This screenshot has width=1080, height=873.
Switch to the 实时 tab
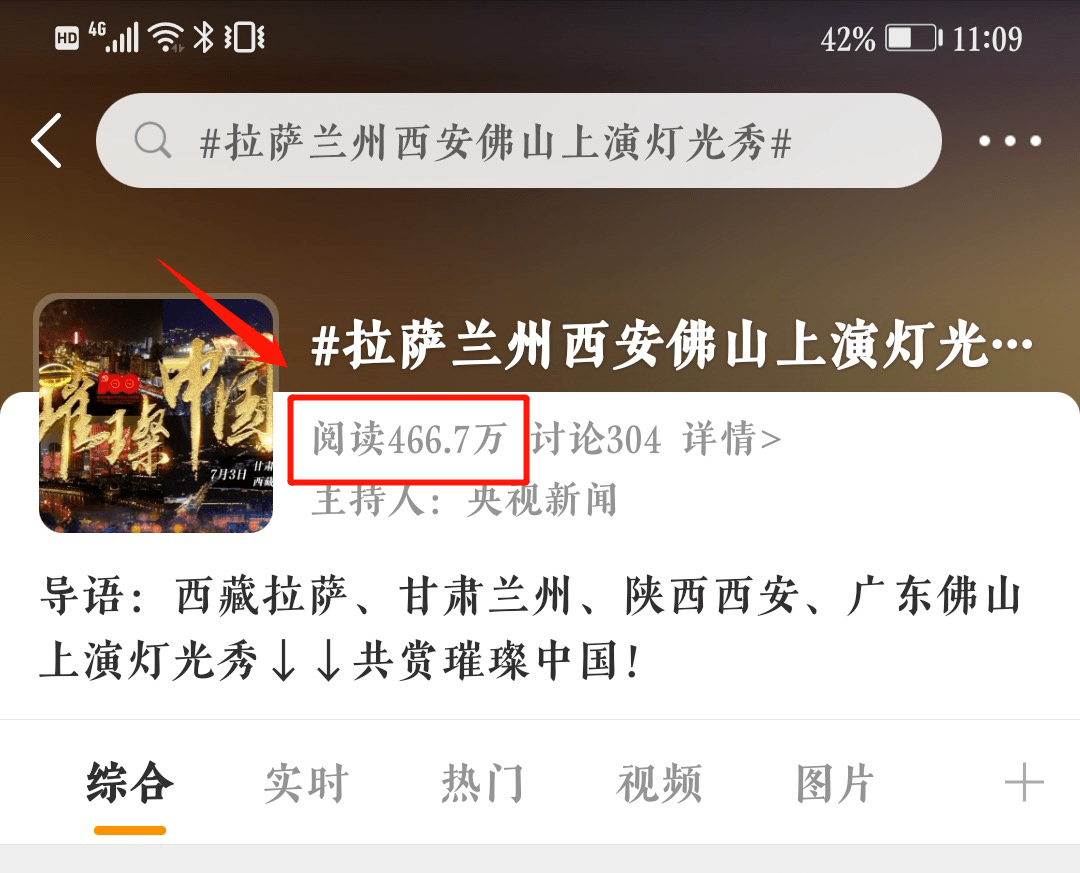[x=306, y=783]
